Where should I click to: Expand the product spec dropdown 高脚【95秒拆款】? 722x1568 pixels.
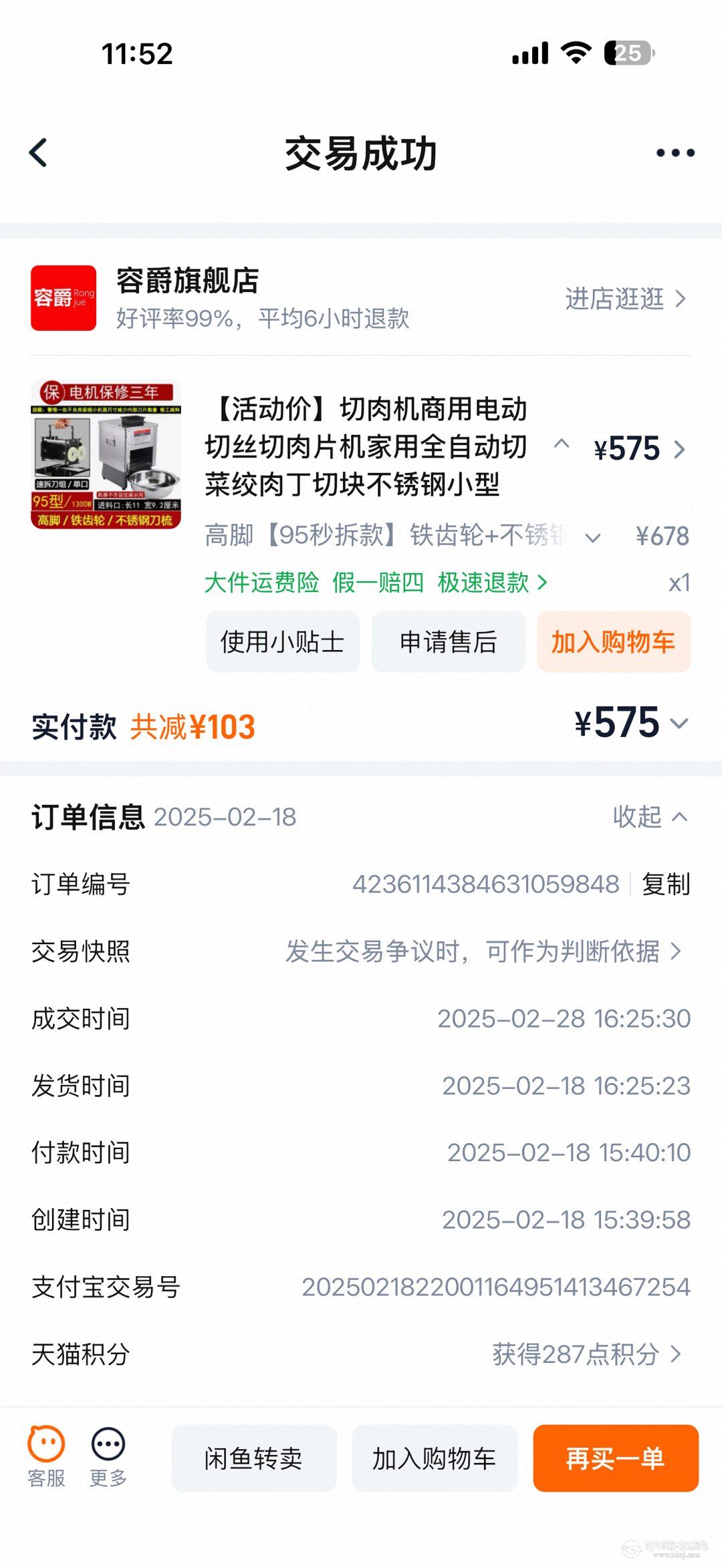592,536
